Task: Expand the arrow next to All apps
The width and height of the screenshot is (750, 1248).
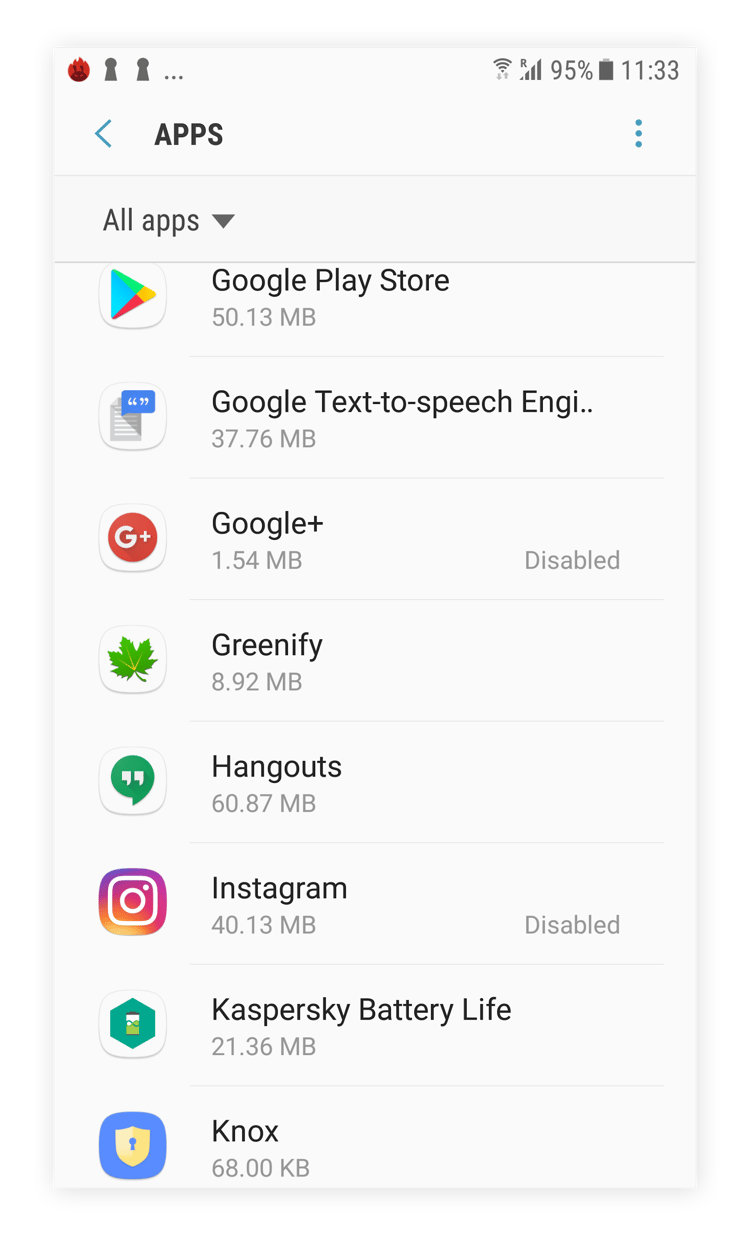Action: 224,222
